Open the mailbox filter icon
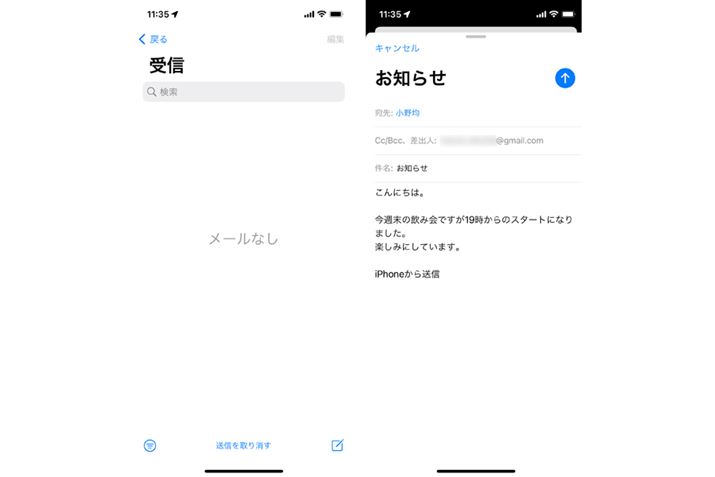This screenshot has height=477, width=715. pyautogui.click(x=150, y=445)
